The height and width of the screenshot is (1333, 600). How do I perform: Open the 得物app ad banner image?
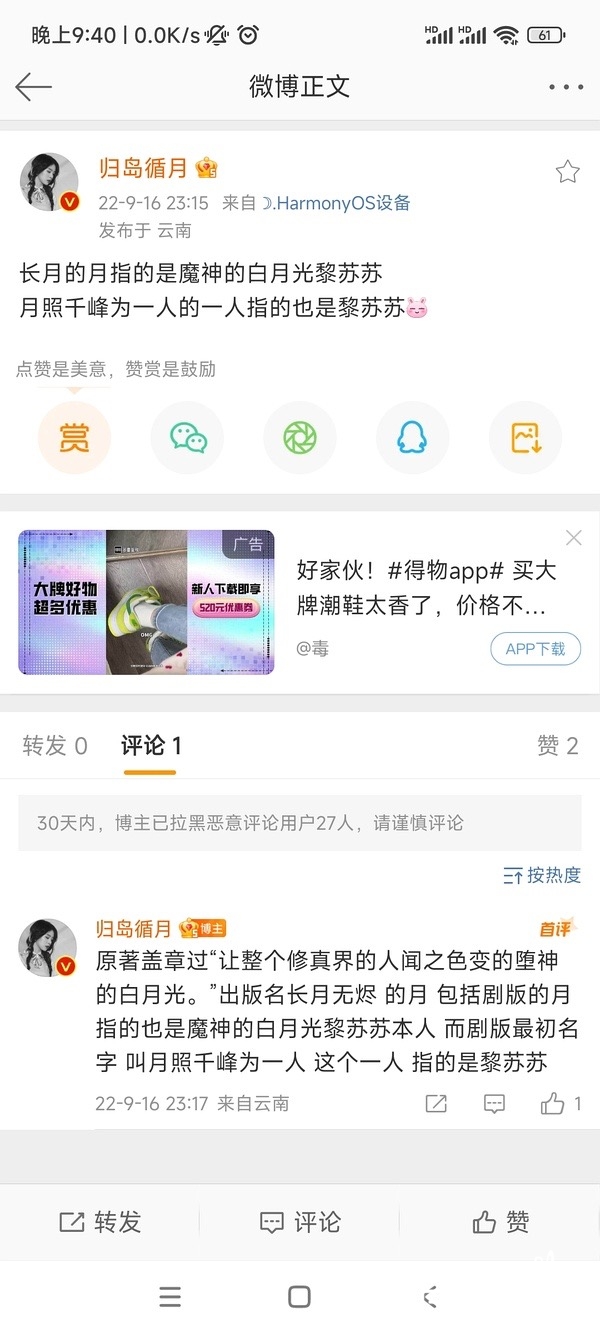pyautogui.click(x=146, y=602)
